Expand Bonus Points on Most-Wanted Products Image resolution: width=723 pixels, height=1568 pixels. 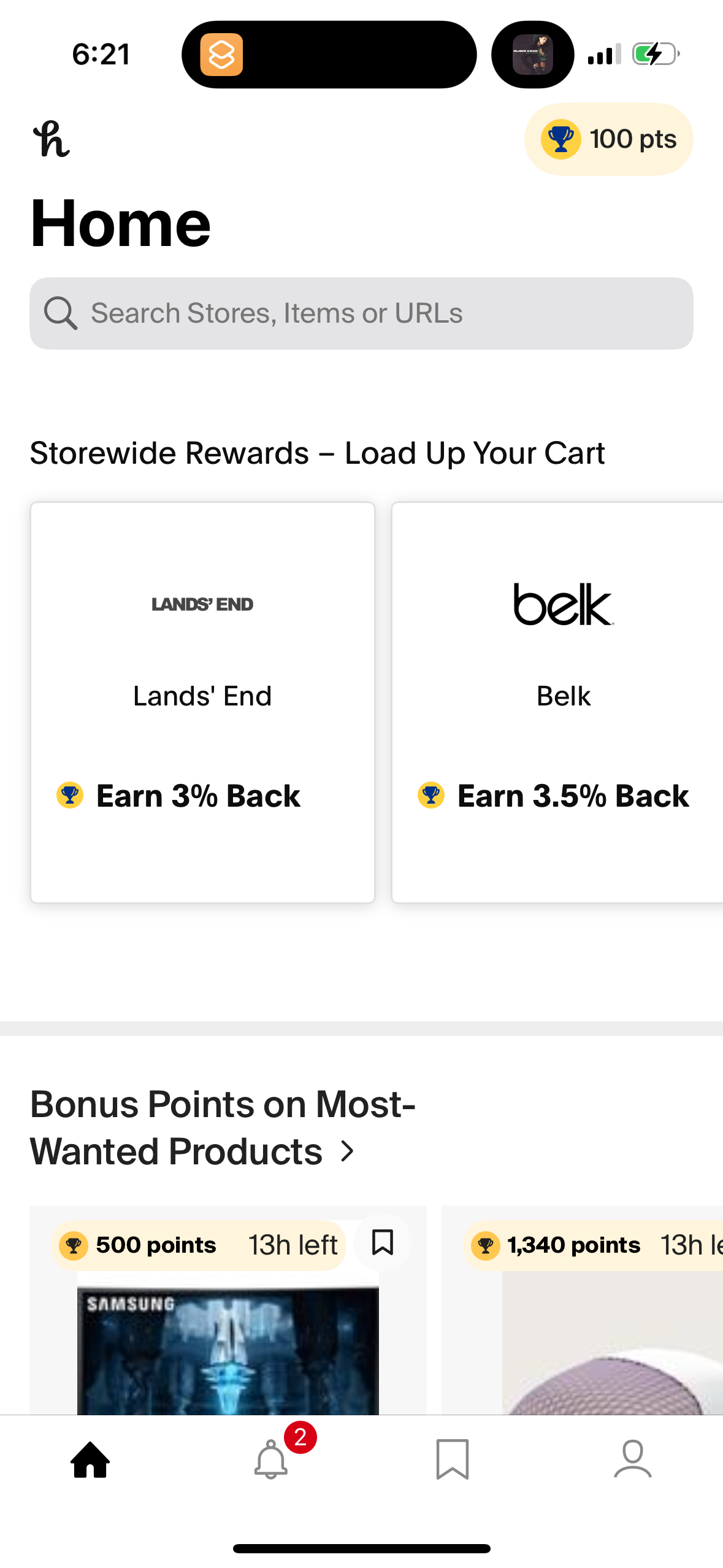coord(346,1151)
